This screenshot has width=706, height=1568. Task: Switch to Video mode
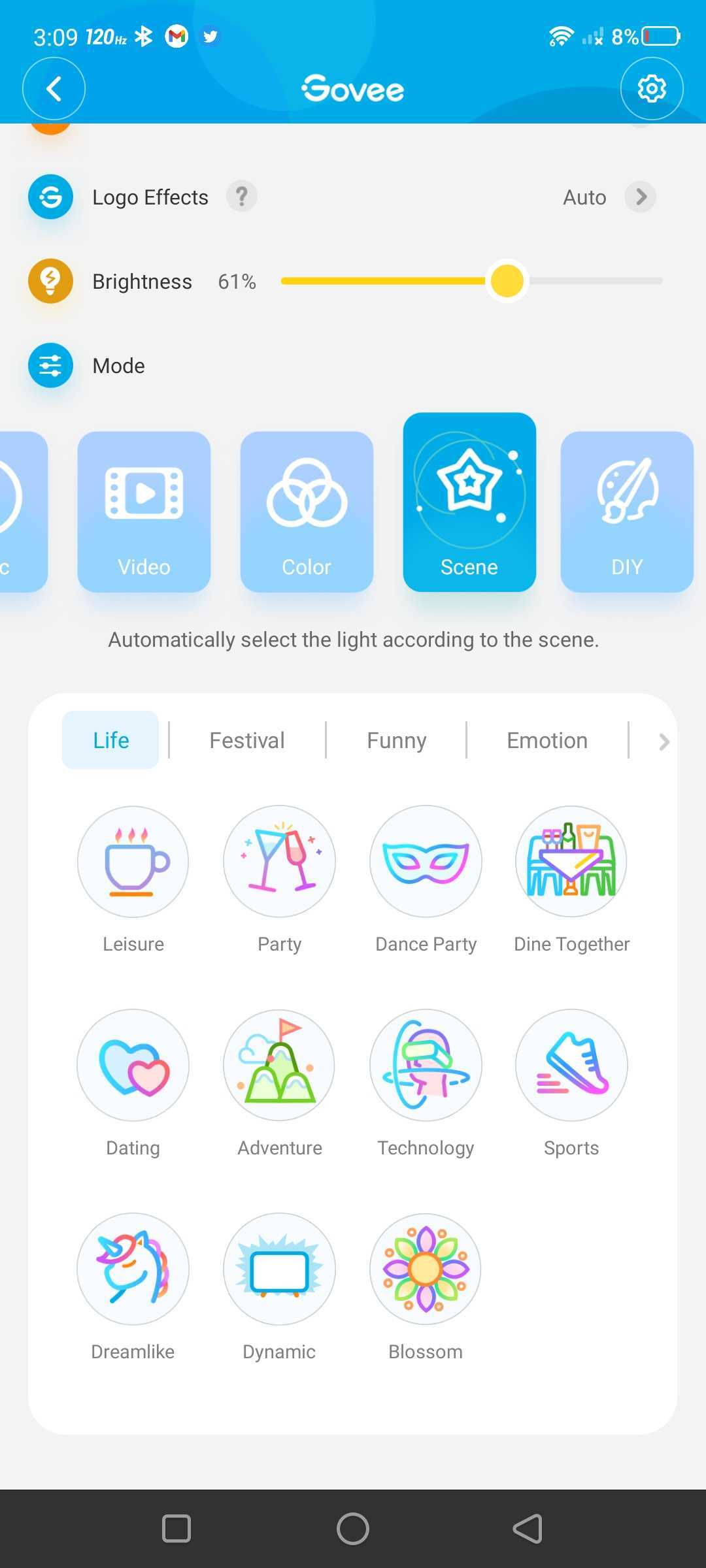tap(144, 512)
